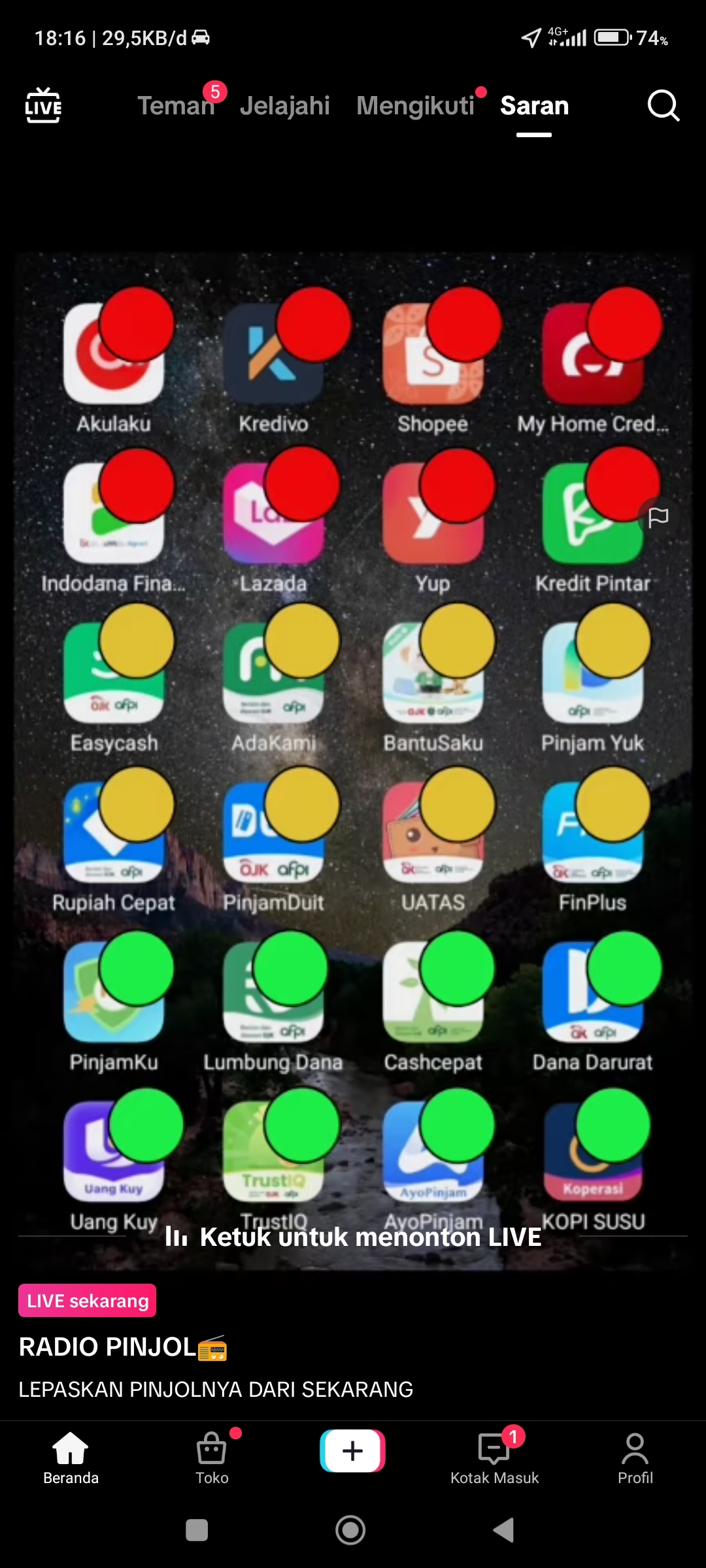Open the LIVE icon in the top bar
706x1568 pixels.
(x=43, y=105)
